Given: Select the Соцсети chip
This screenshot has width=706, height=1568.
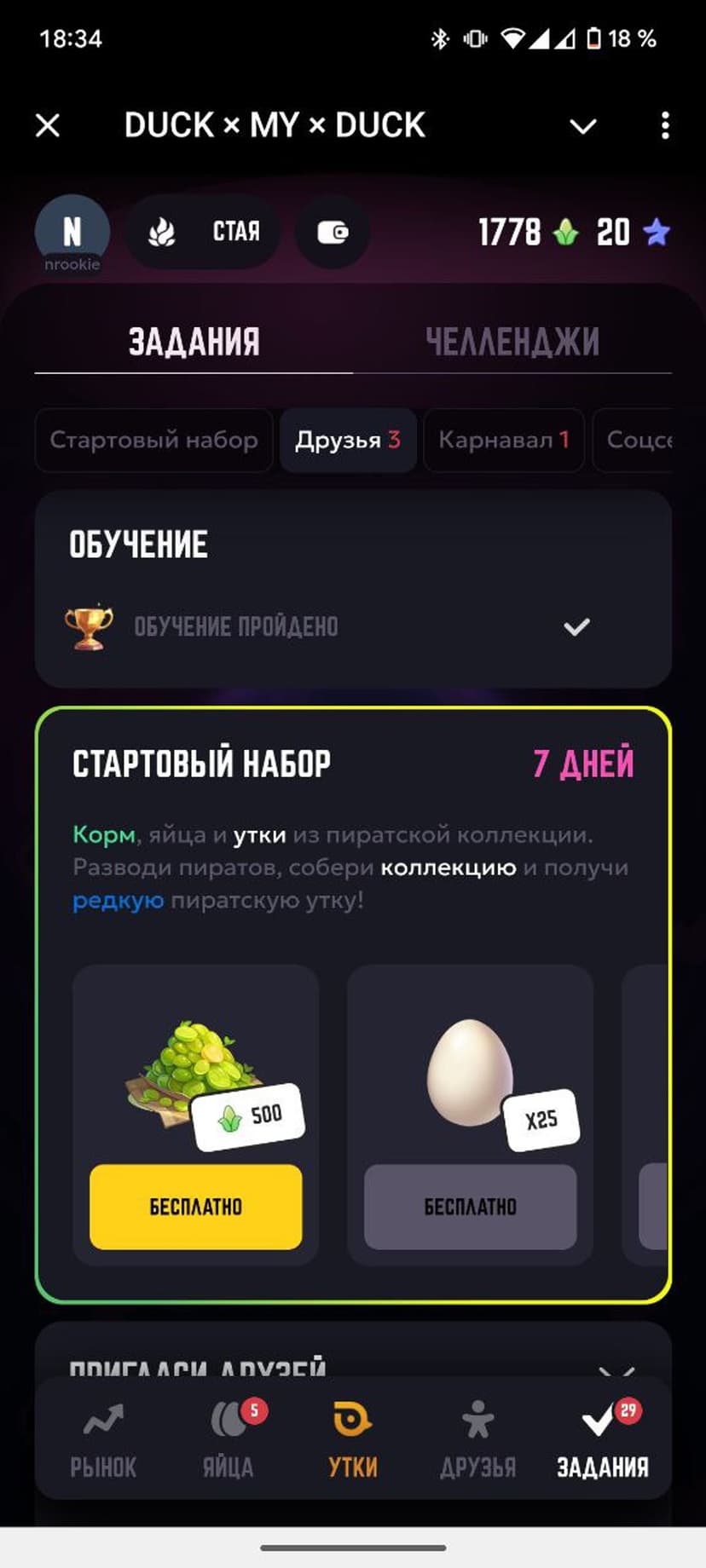Looking at the screenshot, I should (638, 440).
